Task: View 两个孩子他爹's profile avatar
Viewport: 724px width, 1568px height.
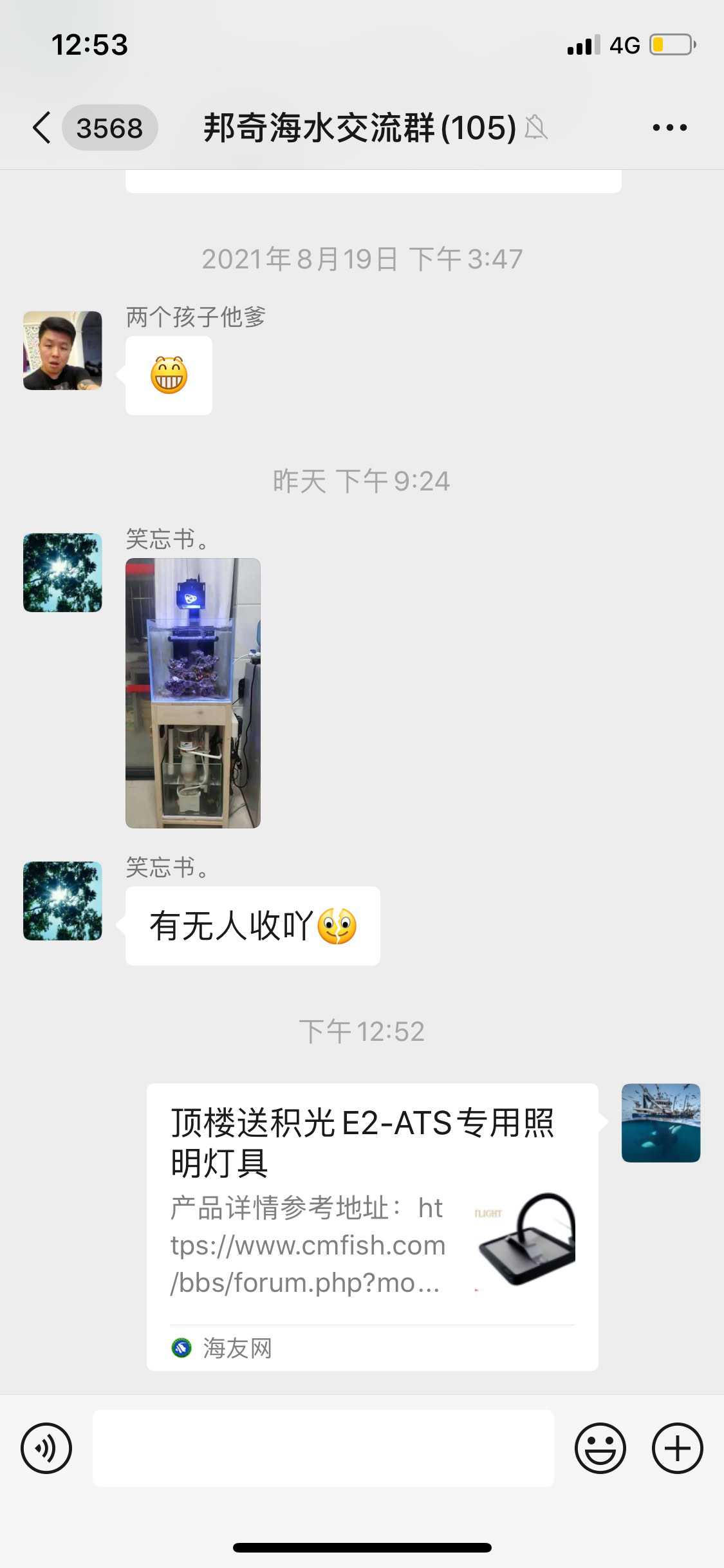Action: (x=62, y=351)
